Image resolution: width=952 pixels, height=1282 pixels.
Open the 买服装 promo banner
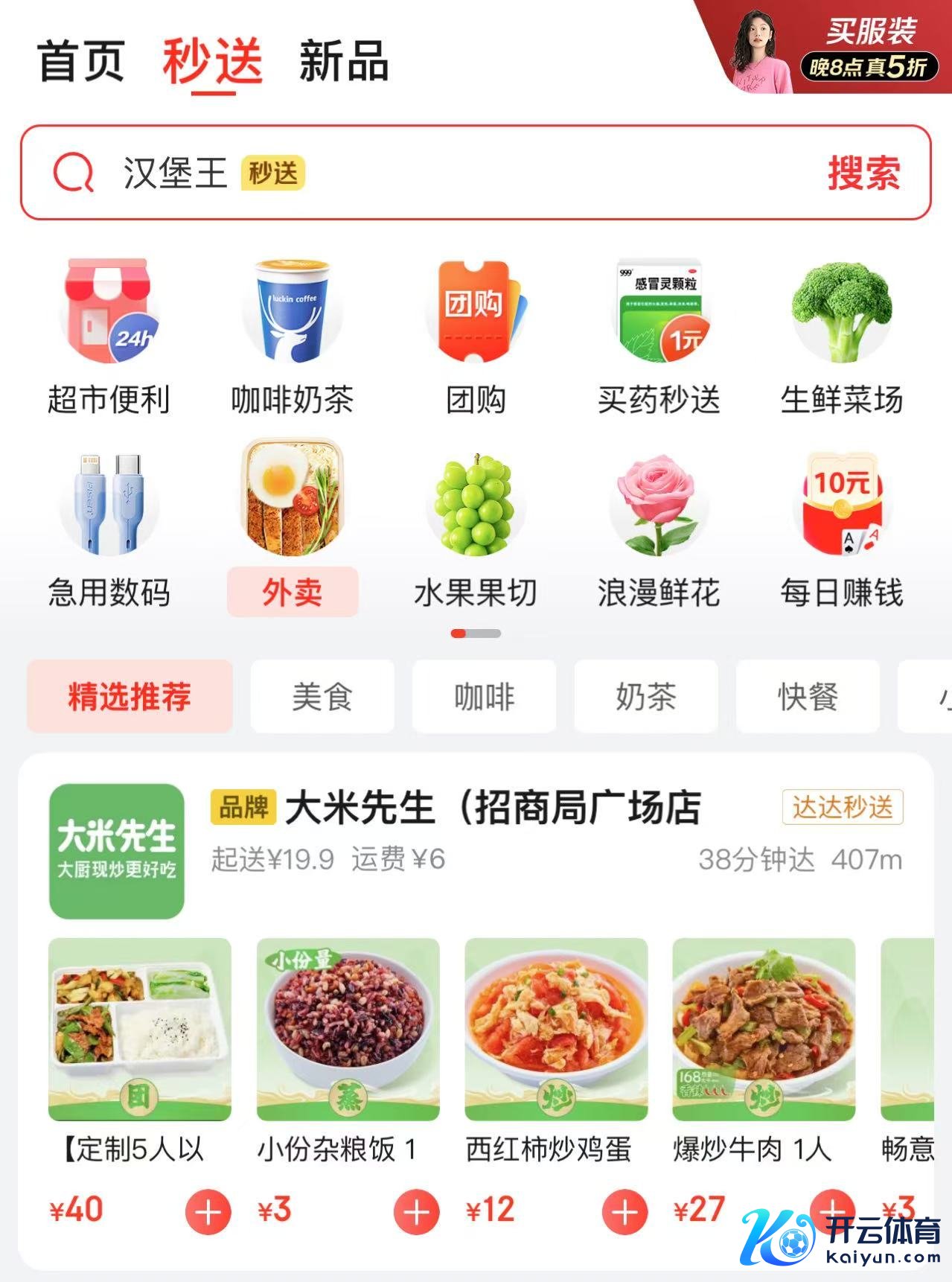pyautogui.click(x=832, y=49)
